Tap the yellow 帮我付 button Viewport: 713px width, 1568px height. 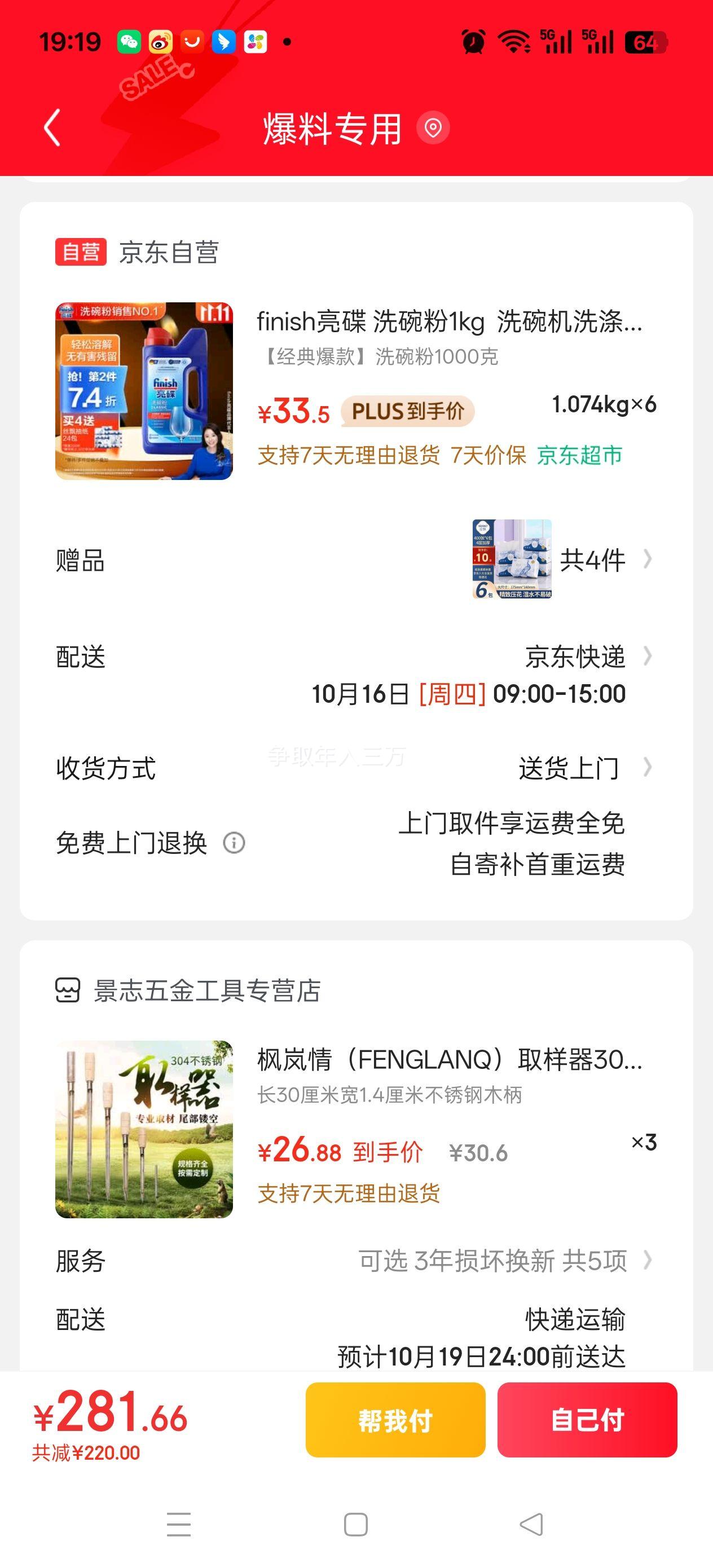pyautogui.click(x=395, y=1420)
